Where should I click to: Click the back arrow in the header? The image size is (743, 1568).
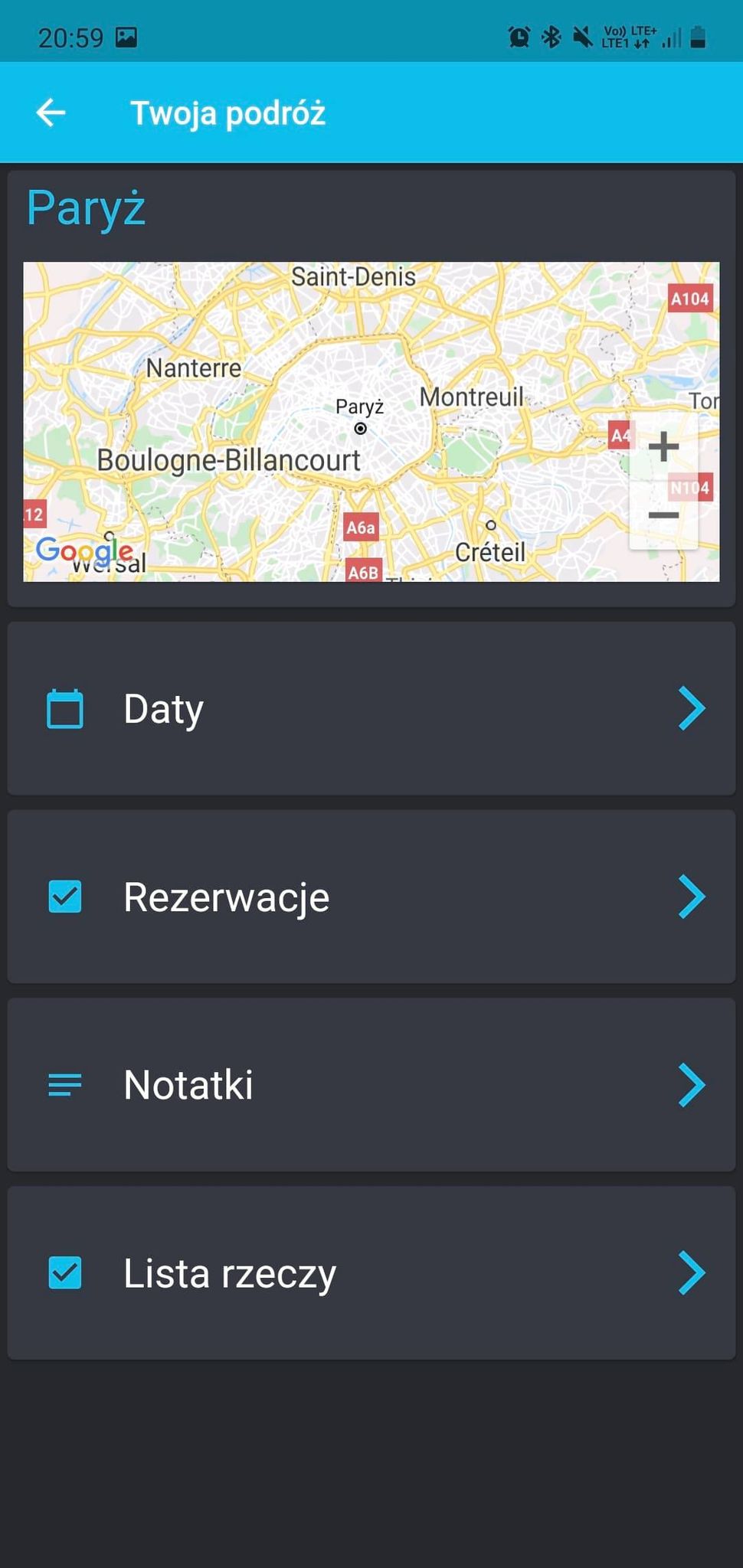(x=51, y=112)
